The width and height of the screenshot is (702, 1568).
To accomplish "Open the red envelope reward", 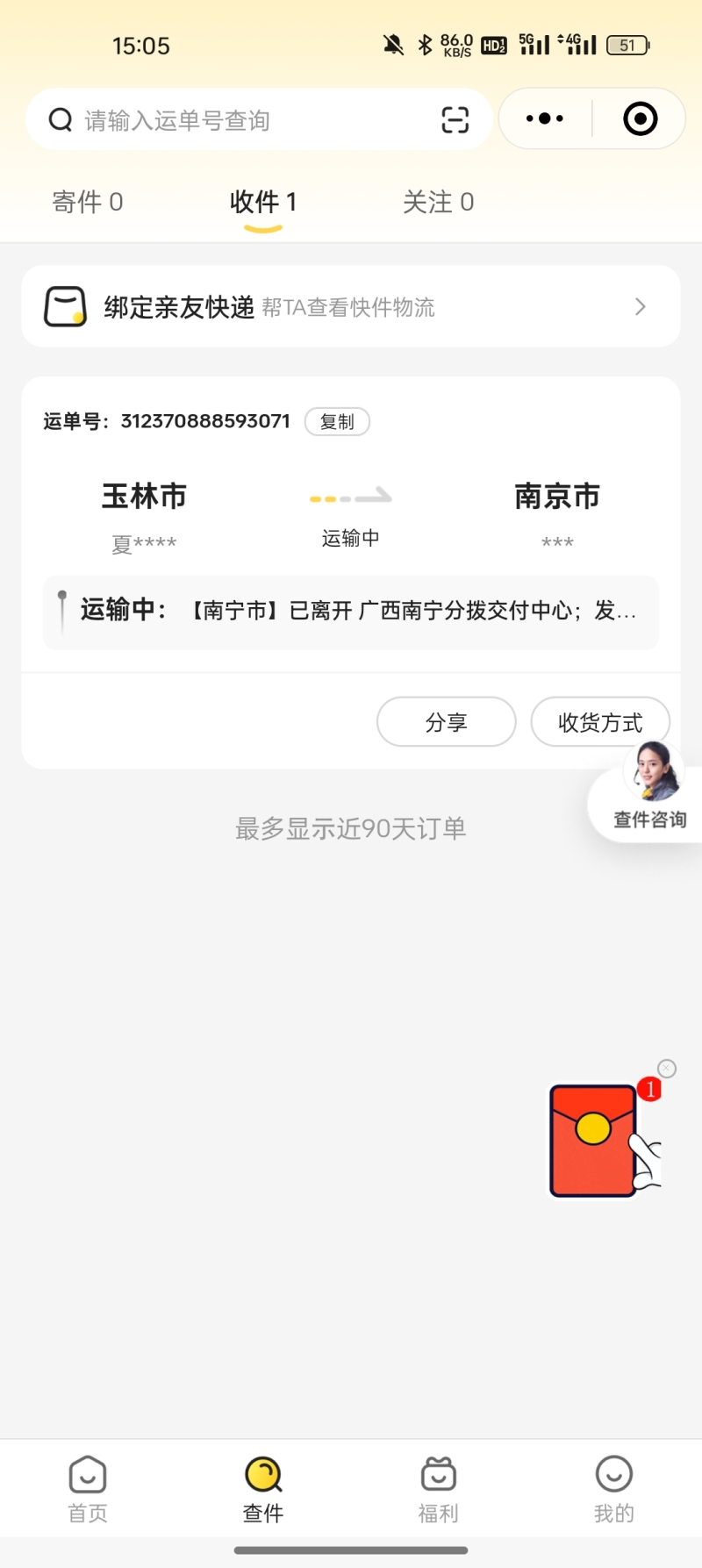I will [595, 1141].
